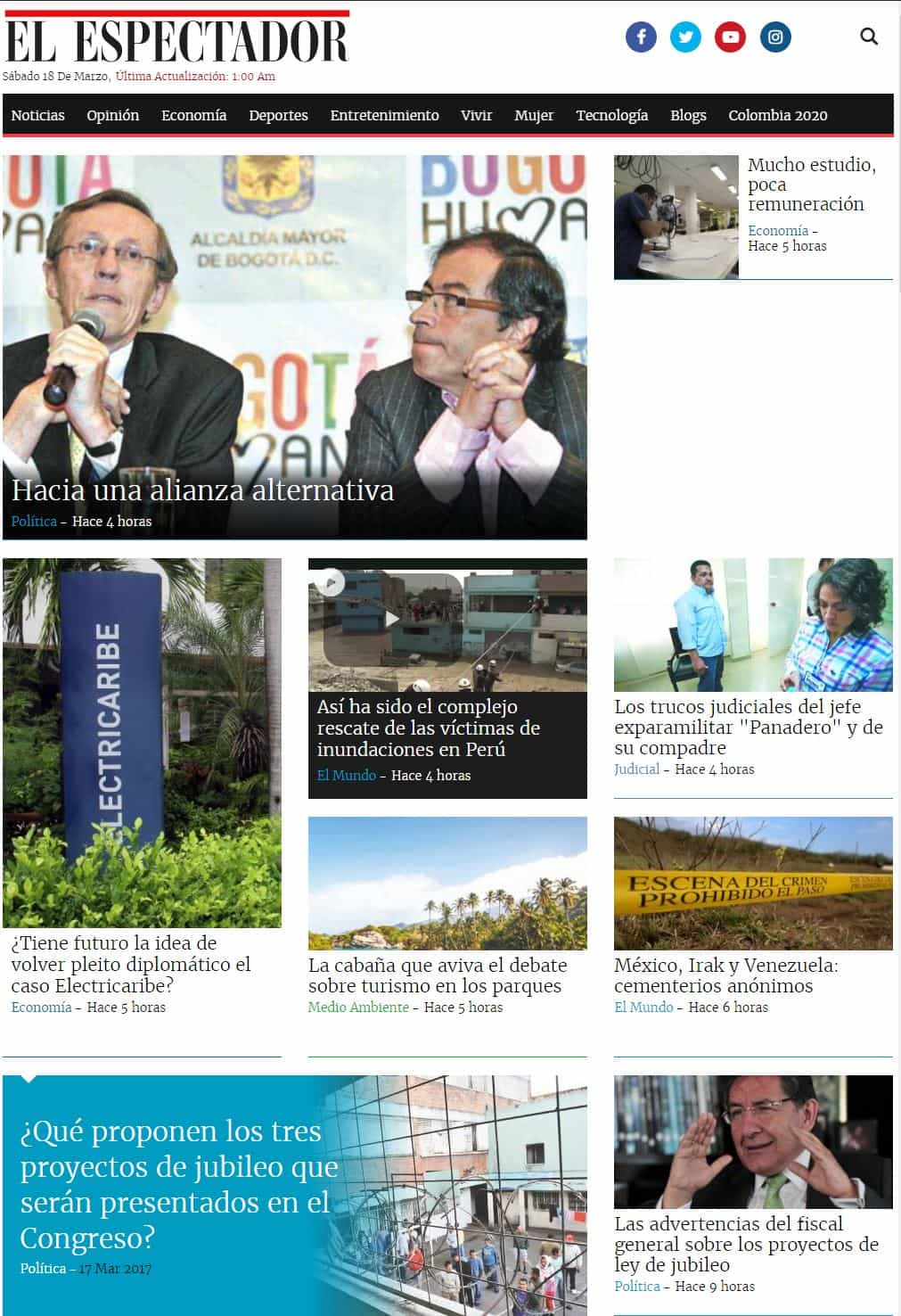Screen dimensions: 901x1316
Task: Read the 'Panadero' judicial tricks article
Action: click(748, 727)
